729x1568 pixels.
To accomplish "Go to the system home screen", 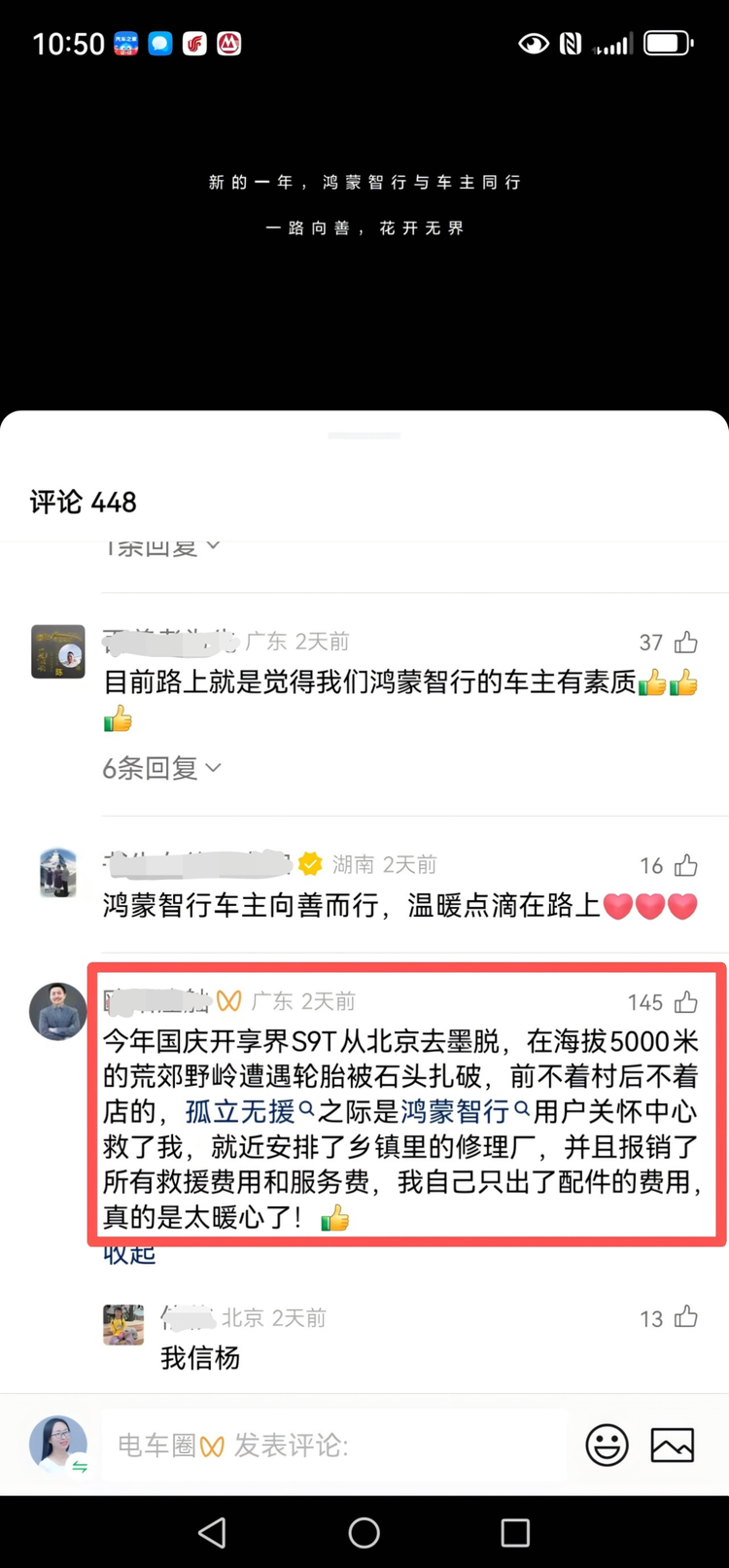I will pos(364,1533).
